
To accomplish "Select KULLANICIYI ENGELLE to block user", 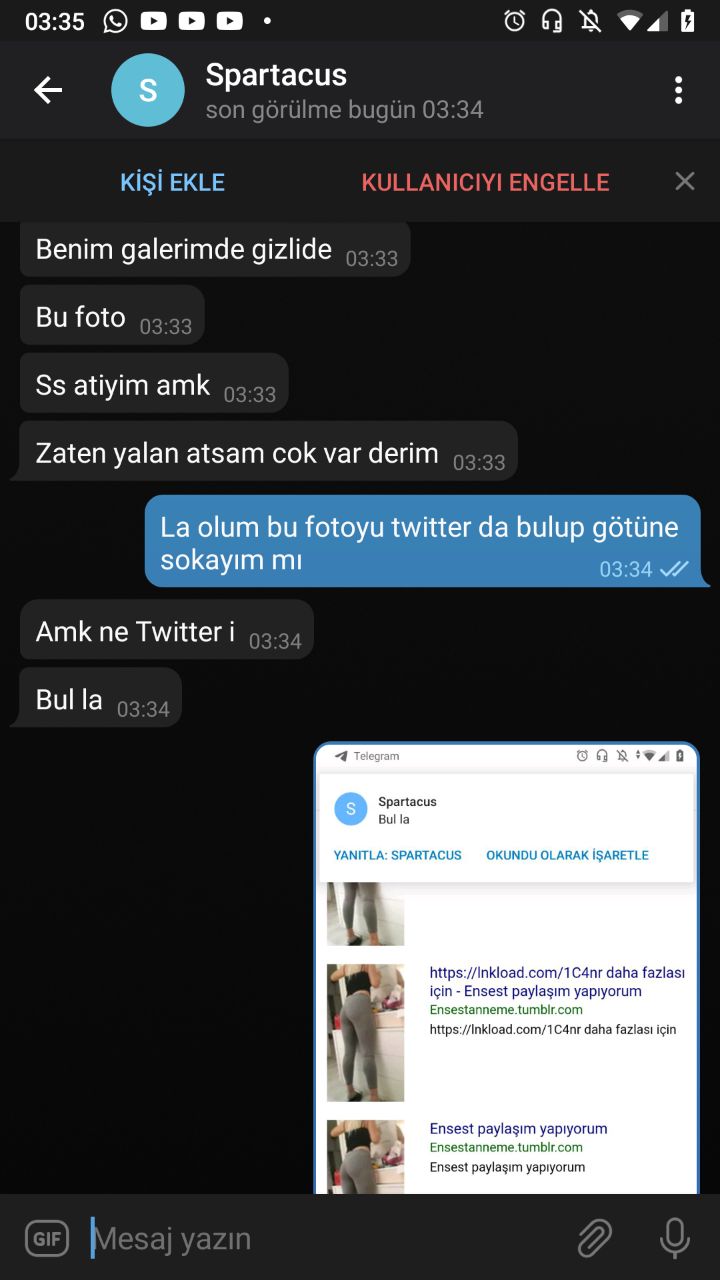I will click(x=485, y=181).
